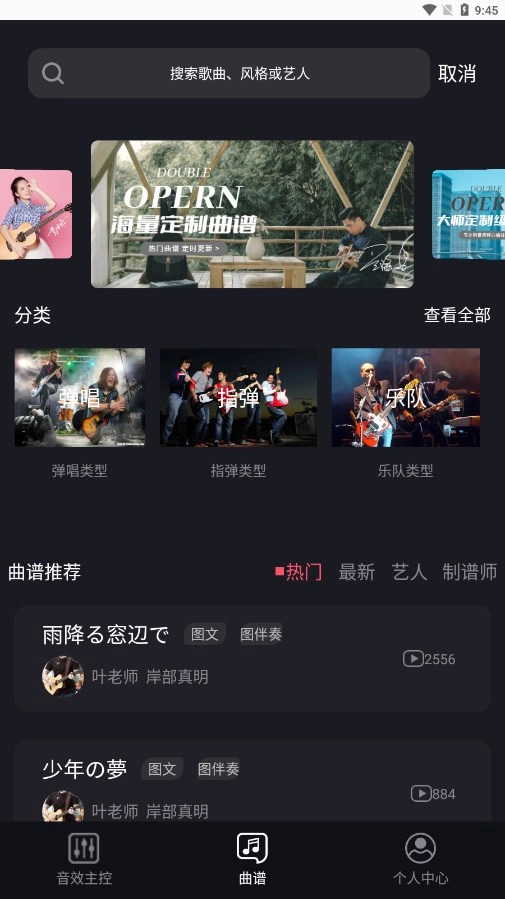Image resolution: width=505 pixels, height=899 pixels.
Task: Tap the search field for songs or artists
Action: click(229, 73)
